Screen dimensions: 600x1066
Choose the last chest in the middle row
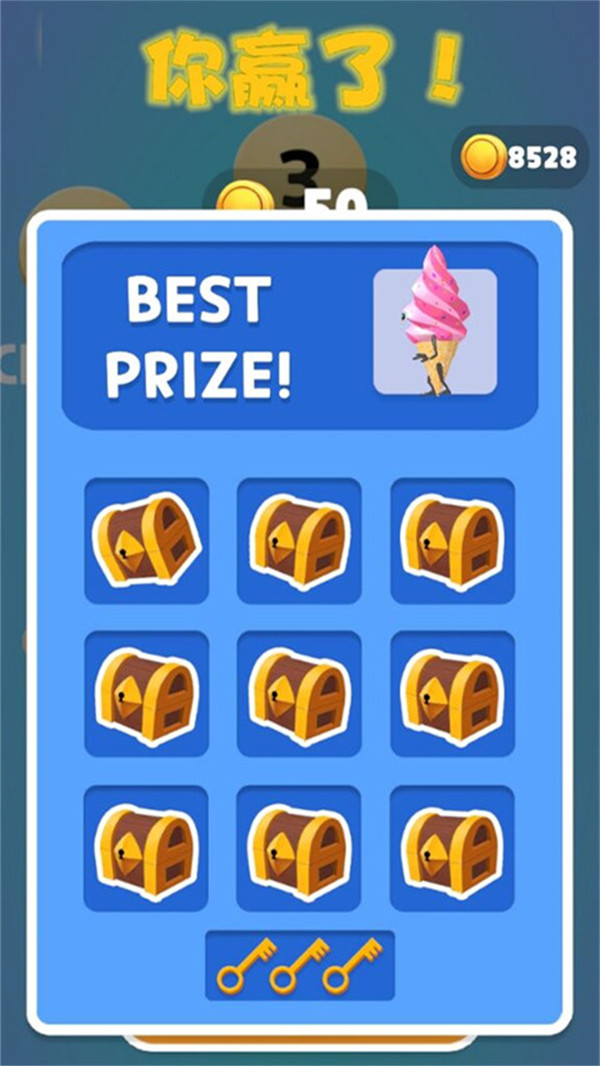pyautogui.click(x=452, y=694)
